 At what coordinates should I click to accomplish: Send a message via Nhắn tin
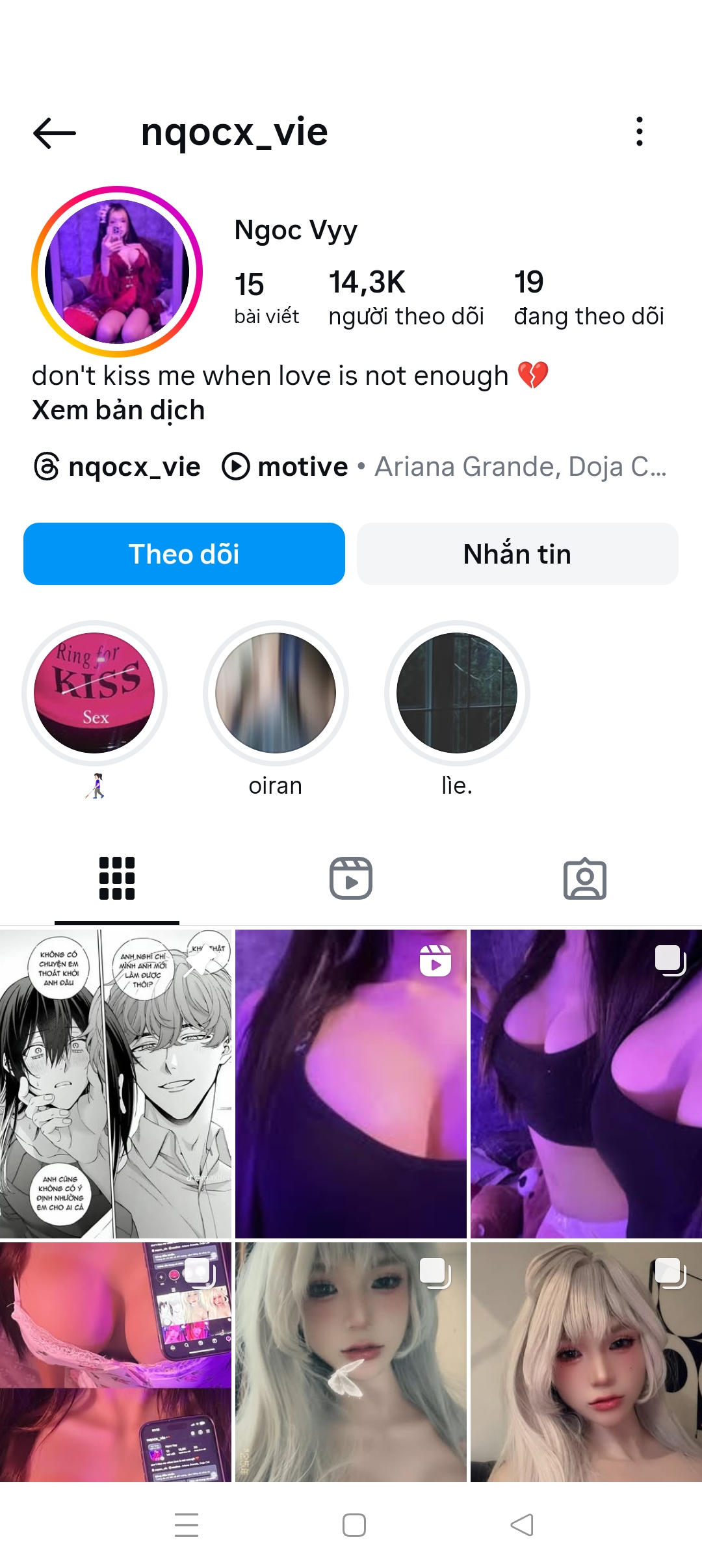click(517, 554)
